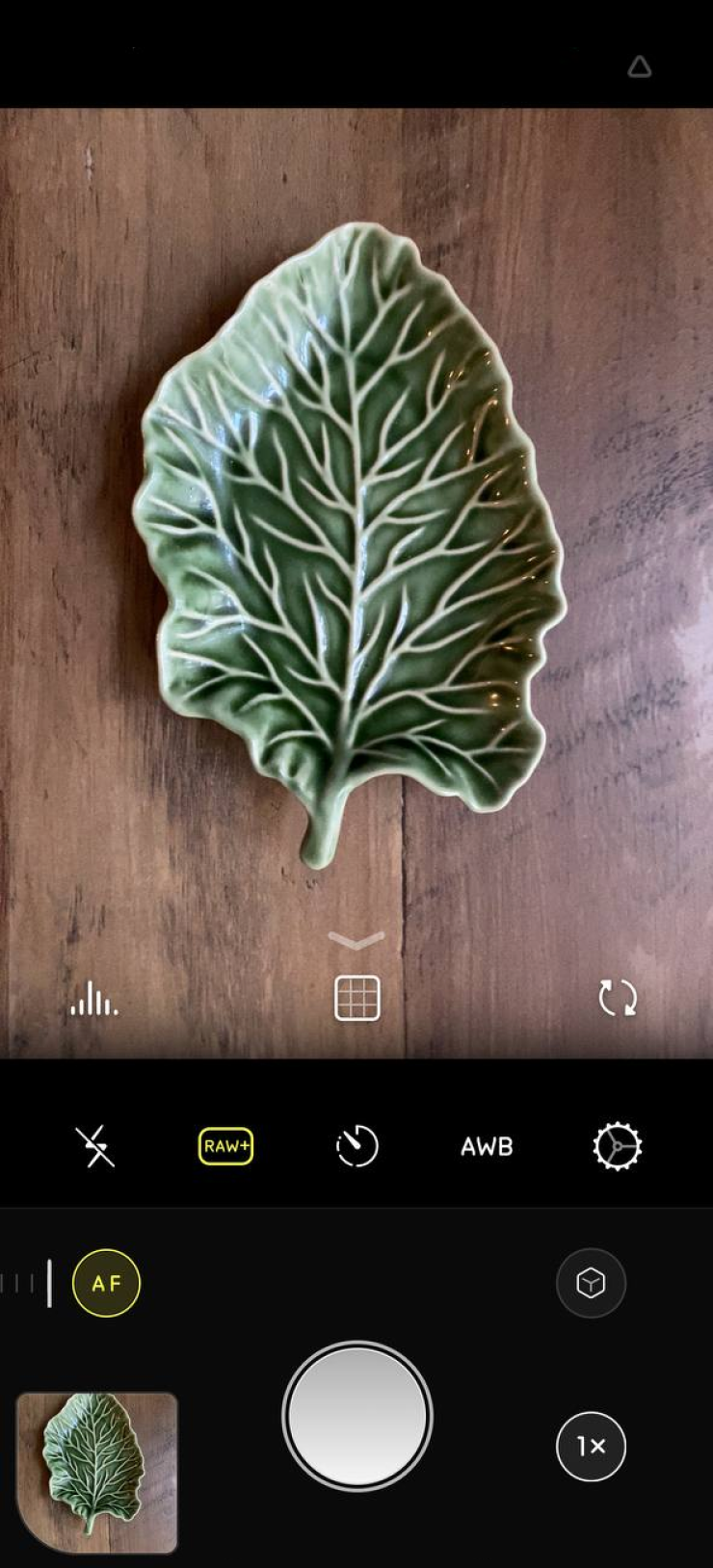Viewport: 713px width, 1568px height.
Task: Toggle the AF autofocus button
Action: 106,1283
